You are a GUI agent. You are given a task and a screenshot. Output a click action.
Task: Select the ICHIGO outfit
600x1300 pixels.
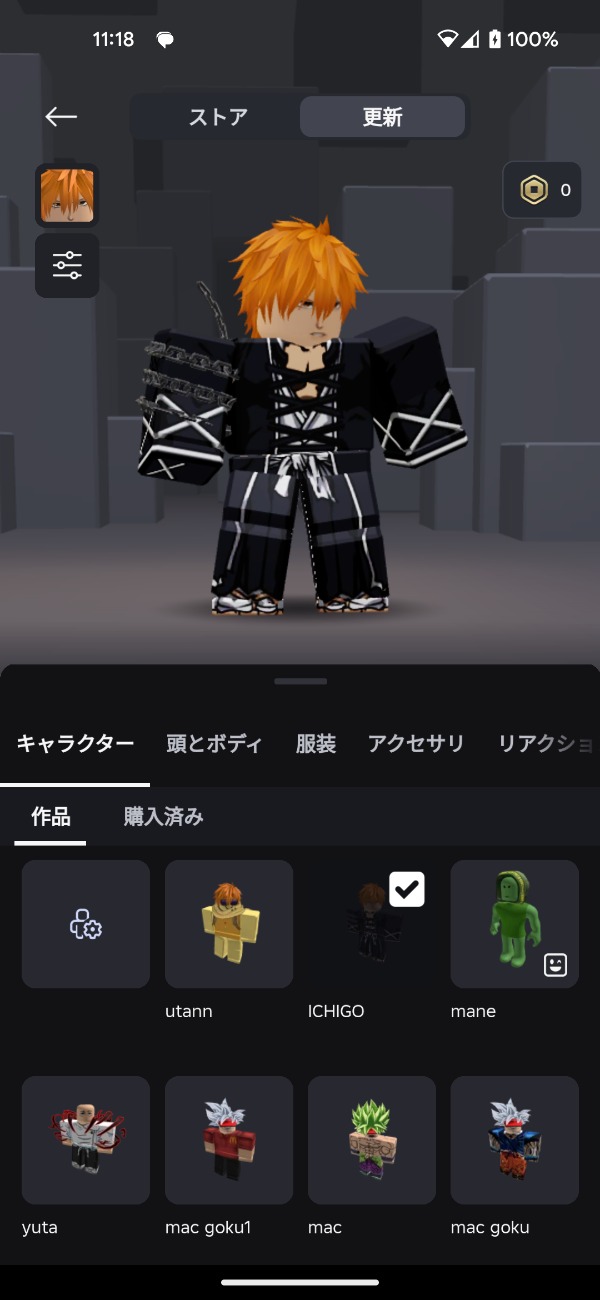coord(372,924)
